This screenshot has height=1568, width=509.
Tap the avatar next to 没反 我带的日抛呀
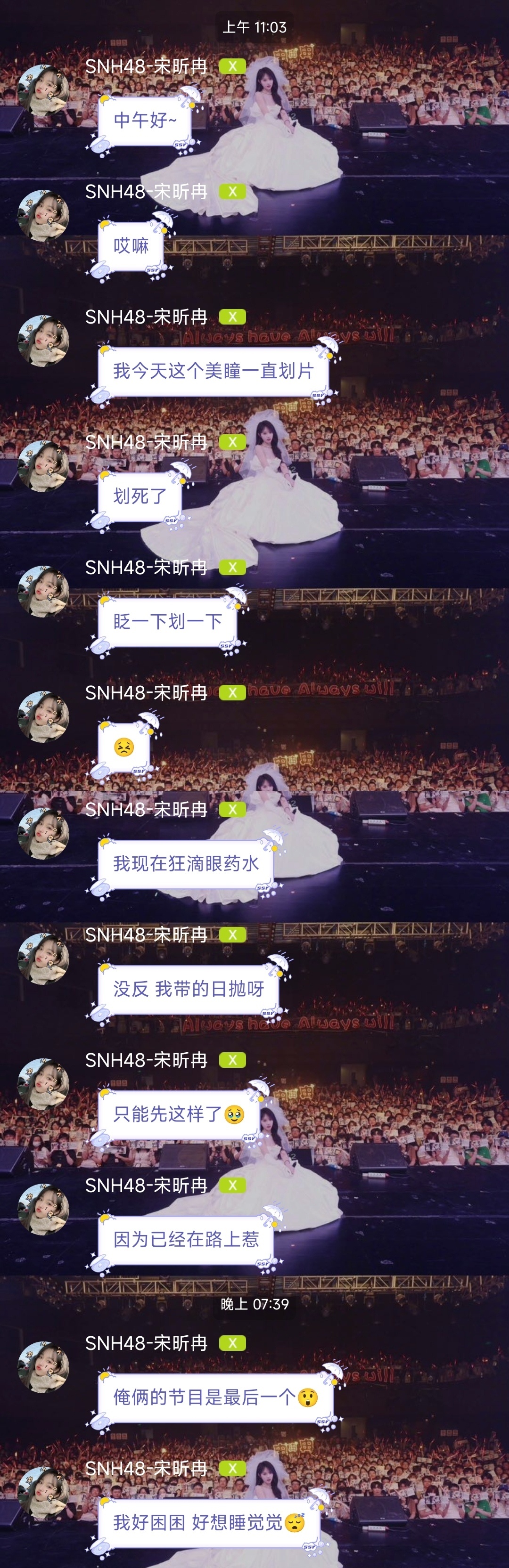coord(43,959)
